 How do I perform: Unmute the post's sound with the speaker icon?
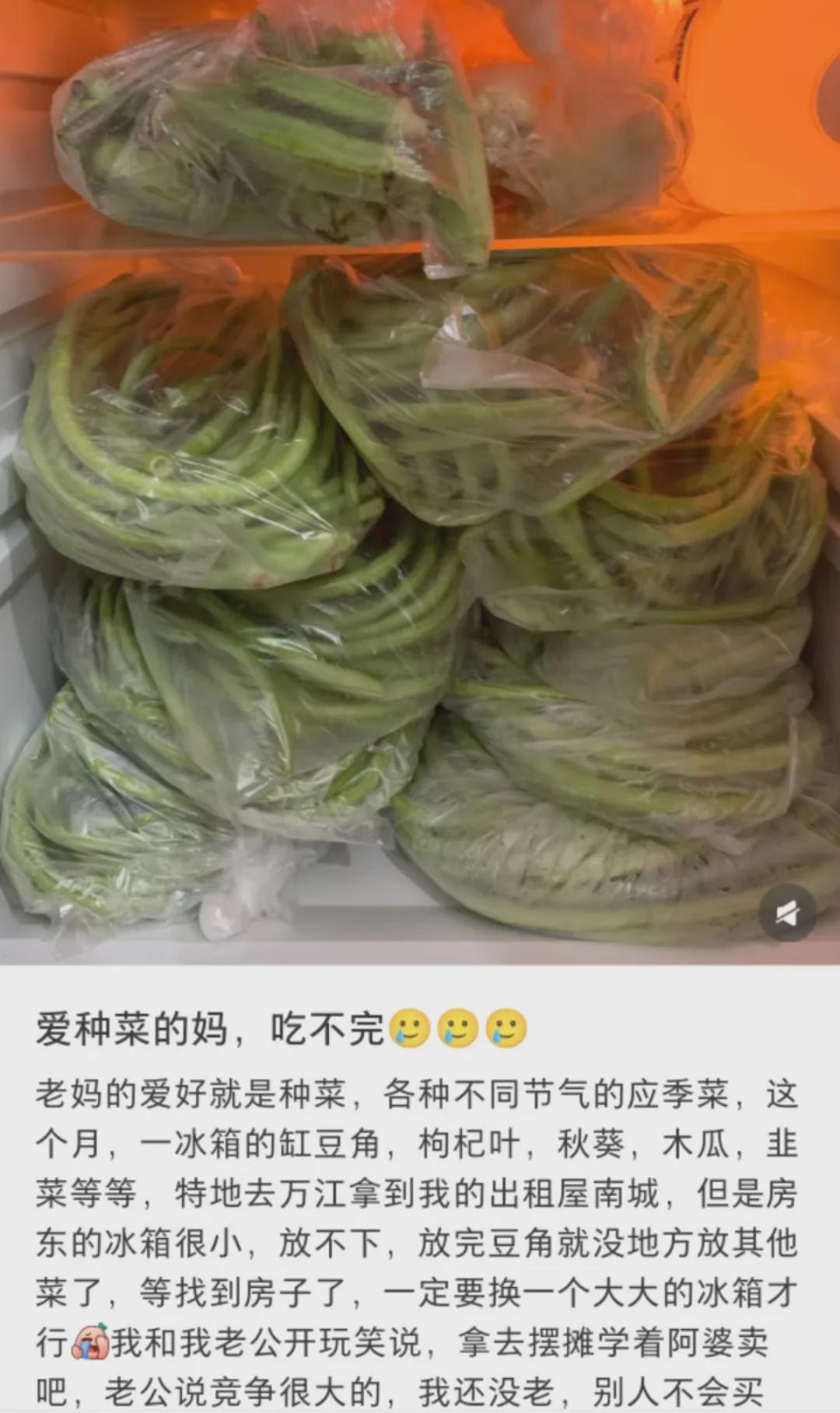(x=787, y=913)
